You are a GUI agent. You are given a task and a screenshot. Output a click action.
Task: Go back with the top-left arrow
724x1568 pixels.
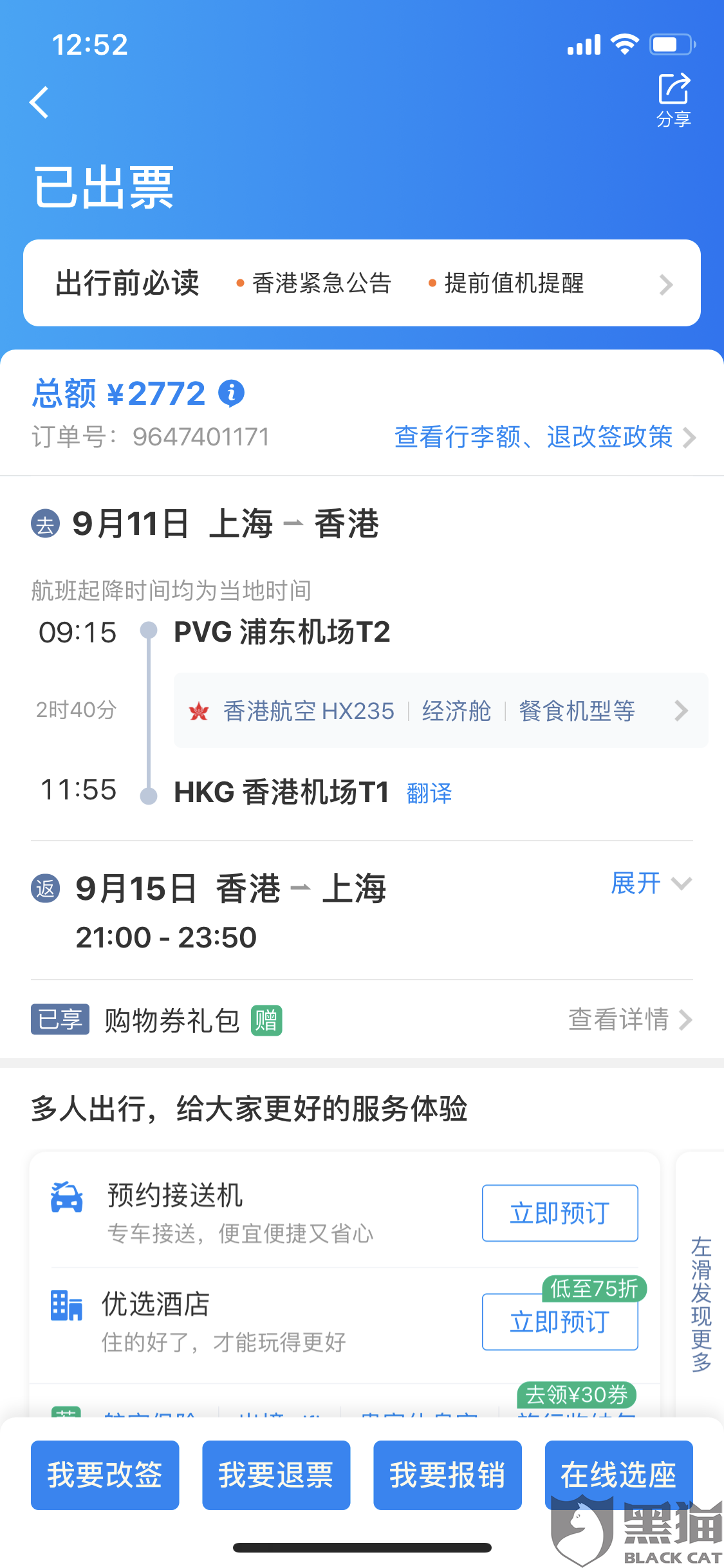[x=39, y=102]
